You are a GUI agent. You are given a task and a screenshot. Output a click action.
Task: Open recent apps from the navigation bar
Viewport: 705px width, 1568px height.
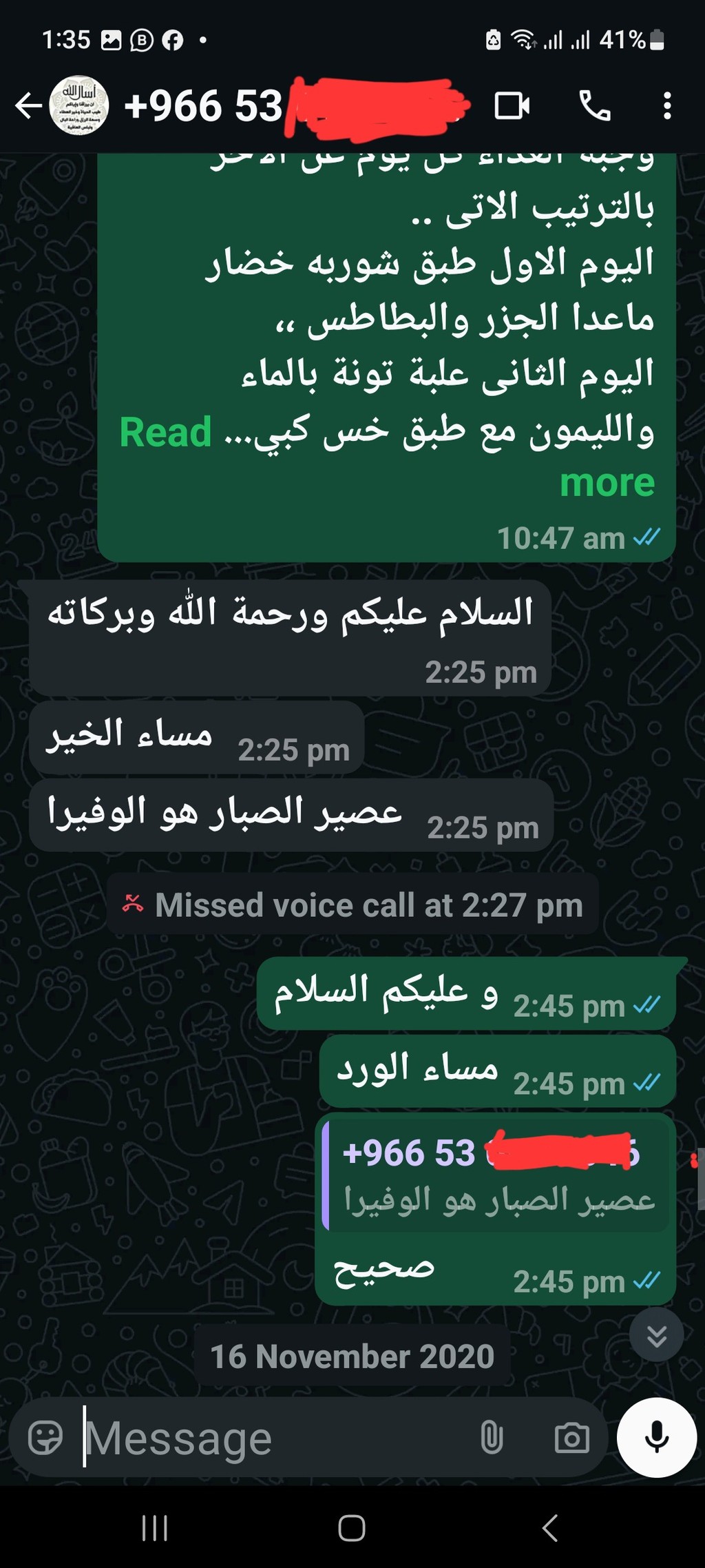coord(154,1528)
